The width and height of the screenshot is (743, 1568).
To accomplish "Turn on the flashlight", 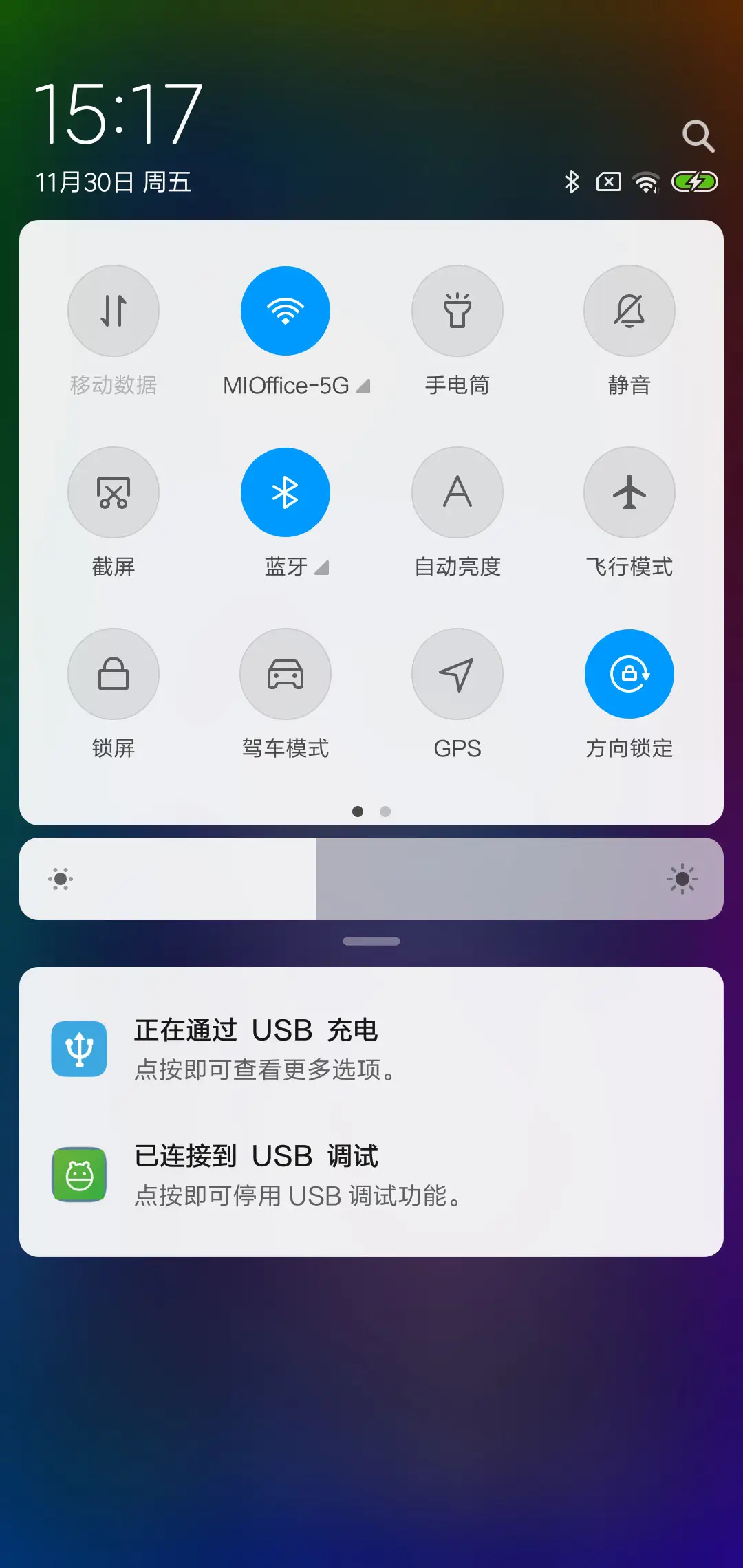I will tap(457, 311).
